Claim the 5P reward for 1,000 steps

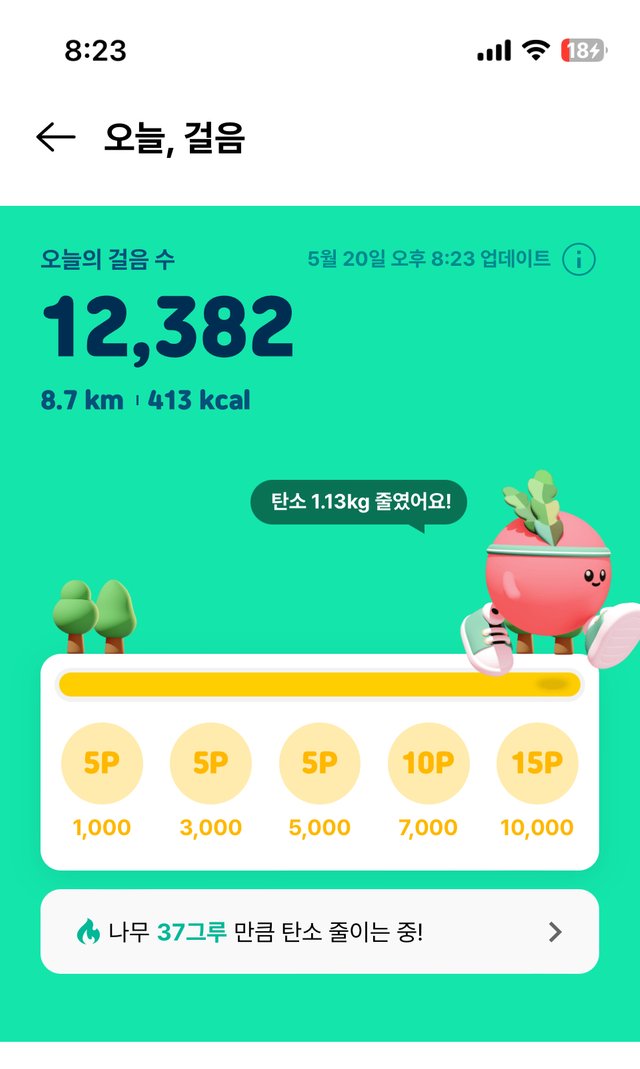(102, 765)
